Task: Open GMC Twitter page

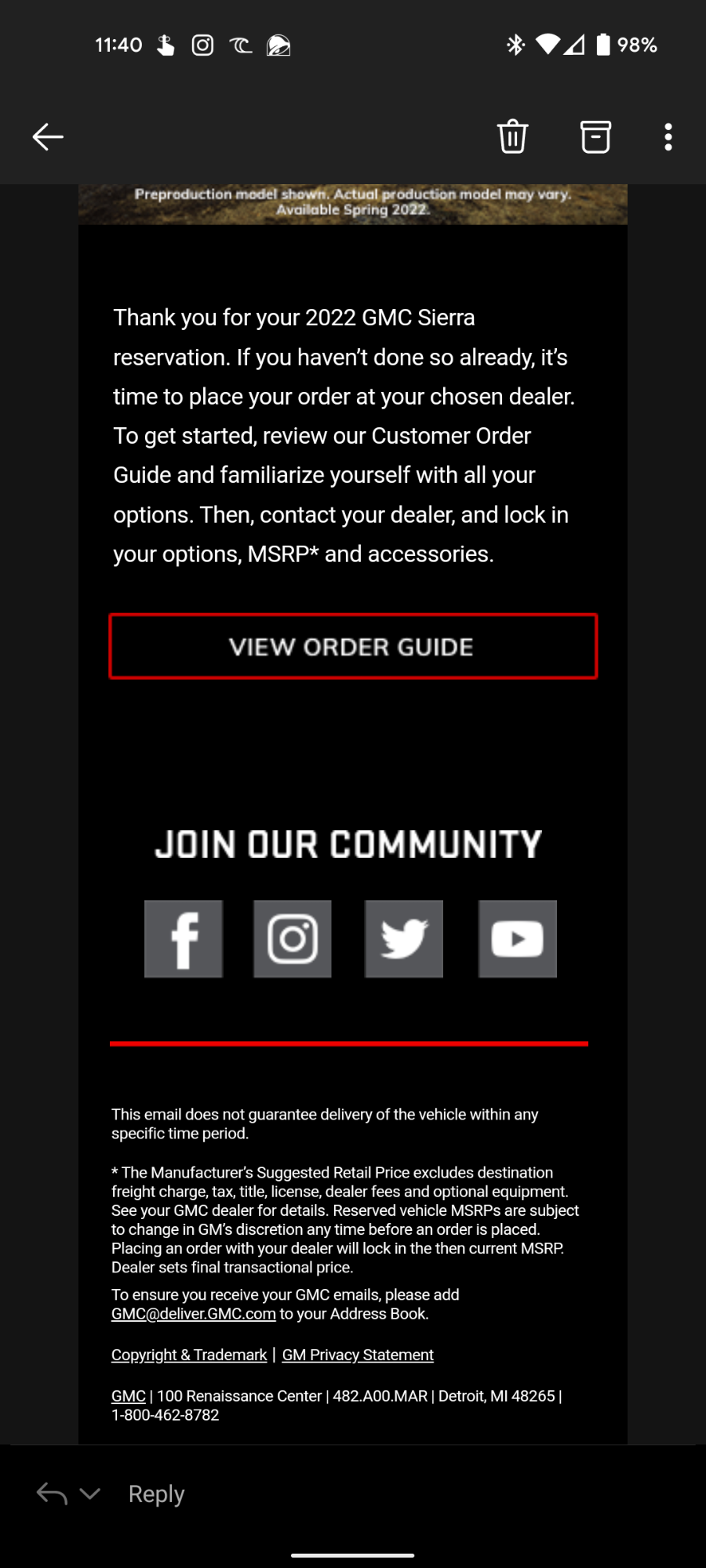Action: pos(404,938)
